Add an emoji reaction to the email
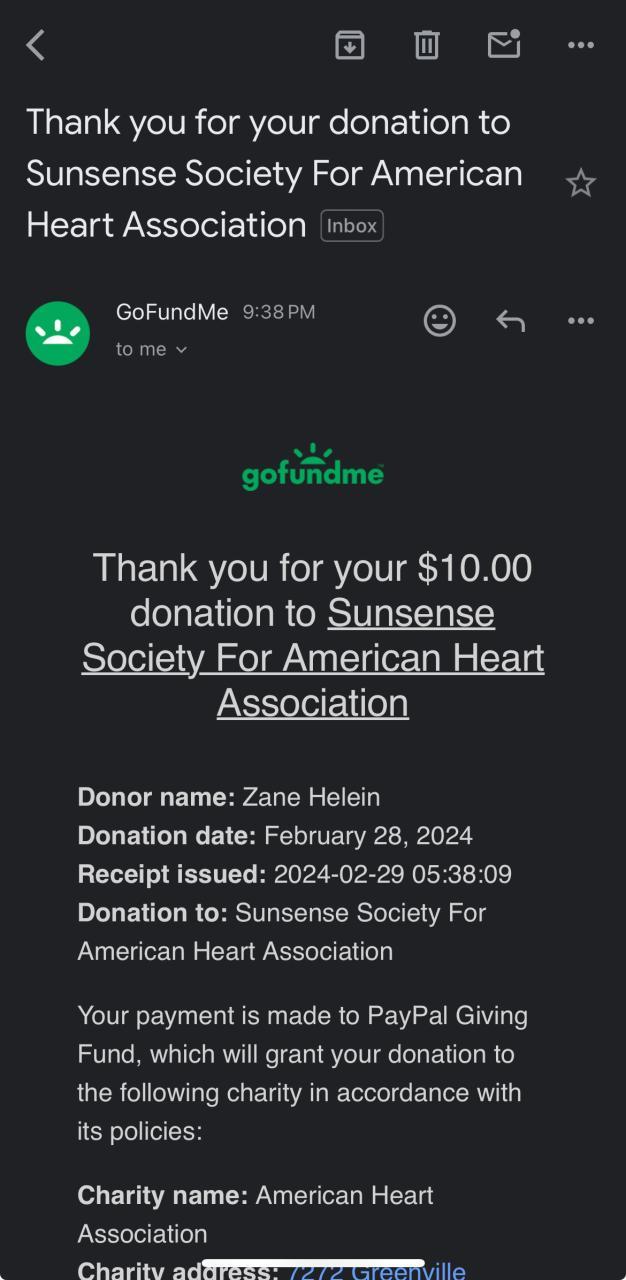626x1280 pixels. pyautogui.click(x=440, y=320)
